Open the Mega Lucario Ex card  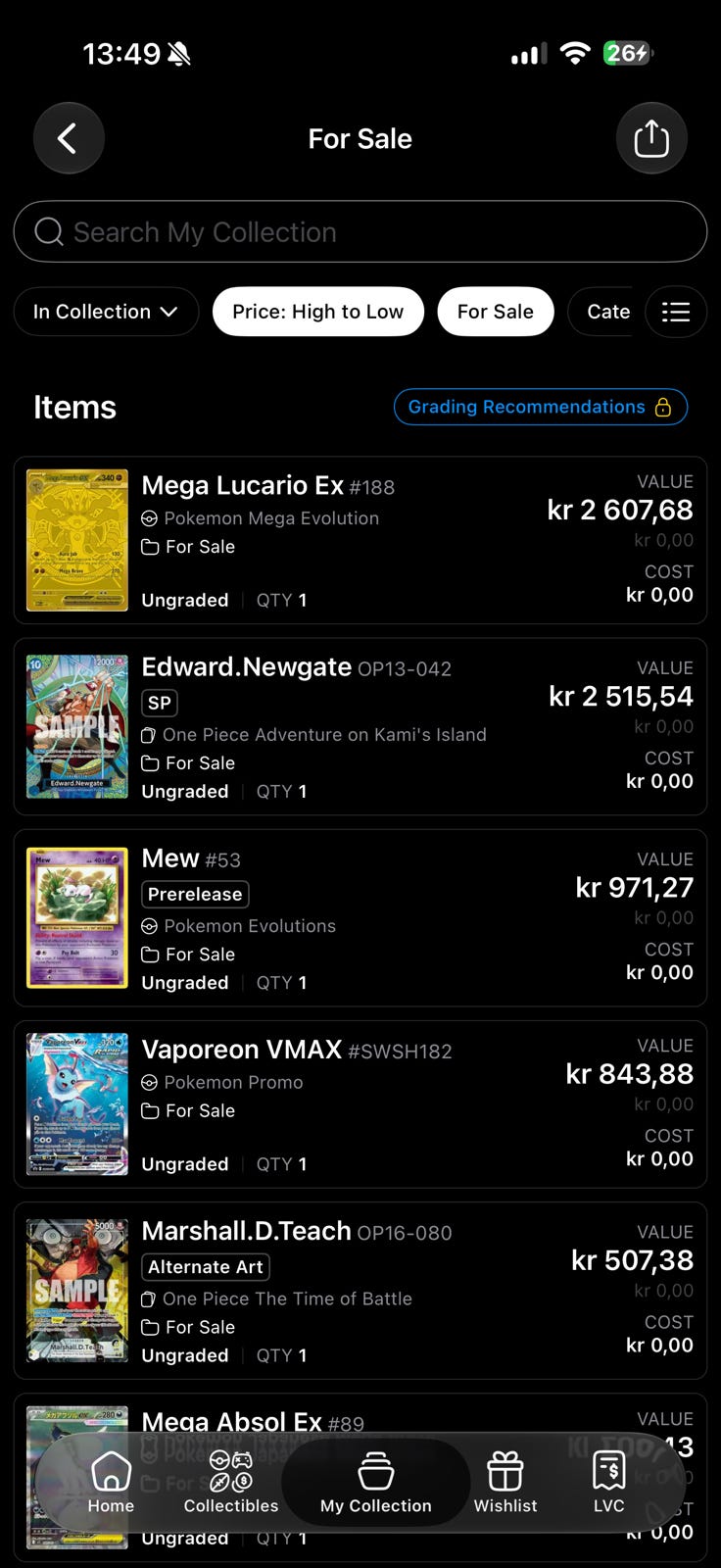pos(360,540)
